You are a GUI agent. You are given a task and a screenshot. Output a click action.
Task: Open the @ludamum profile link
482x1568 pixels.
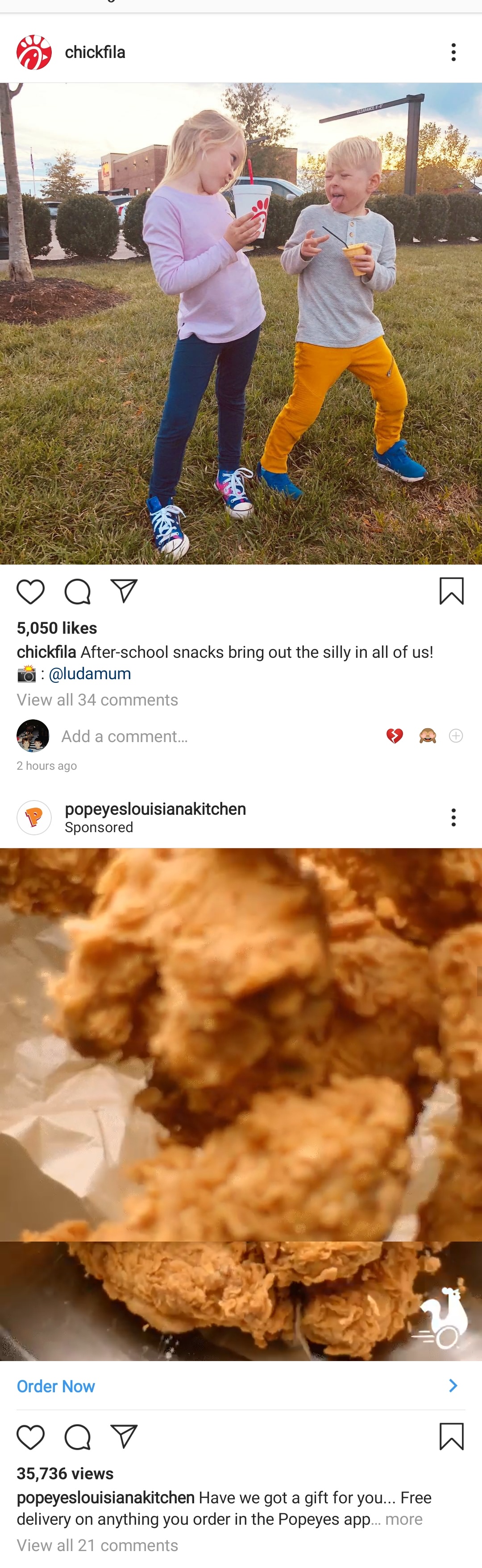tap(90, 674)
